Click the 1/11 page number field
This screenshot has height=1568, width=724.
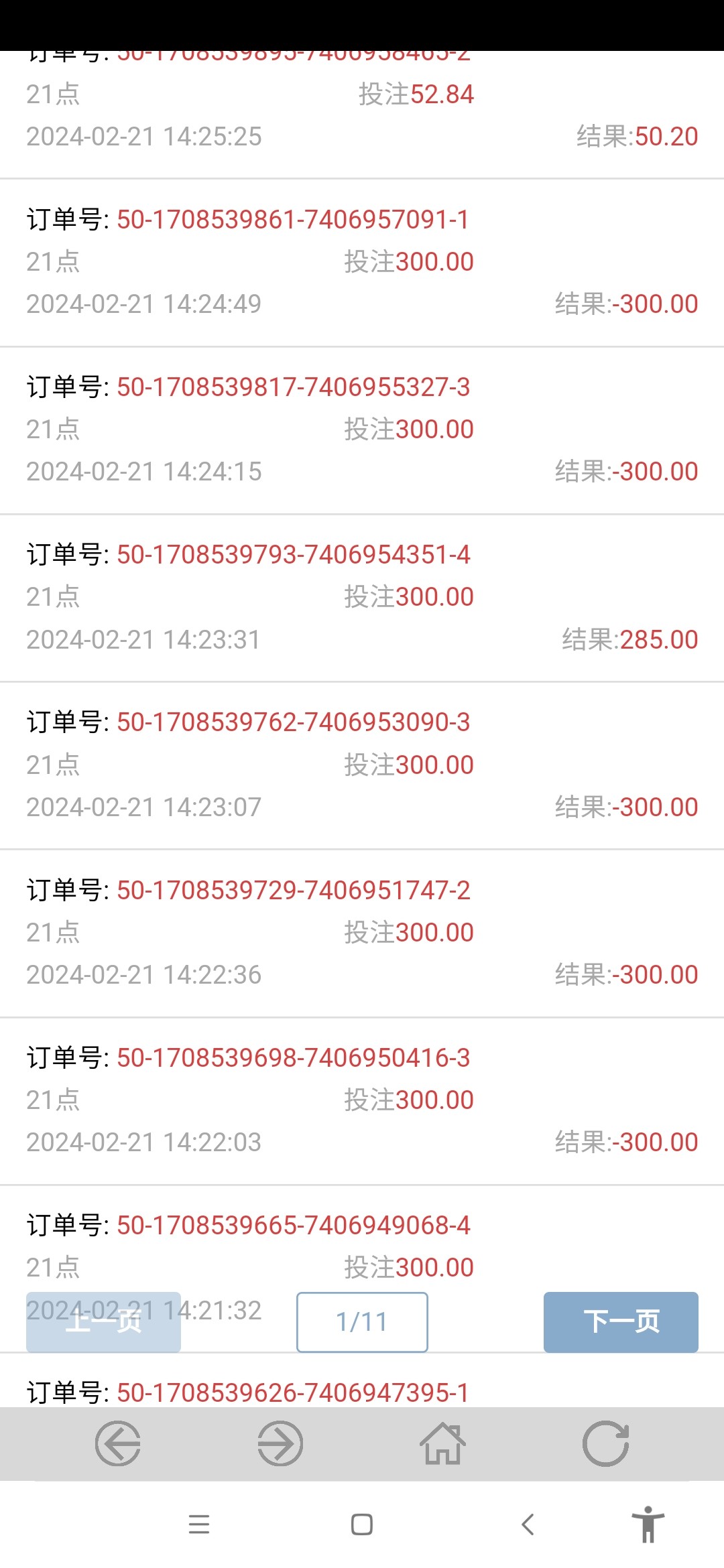pyautogui.click(x=361, y=1321)
